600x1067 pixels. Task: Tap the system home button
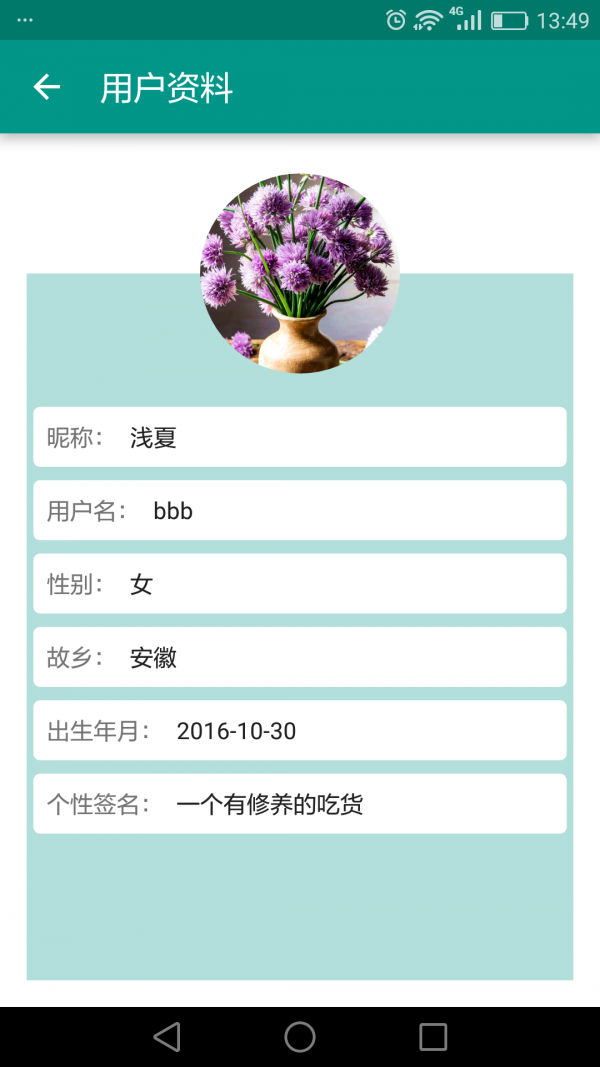300,1037
